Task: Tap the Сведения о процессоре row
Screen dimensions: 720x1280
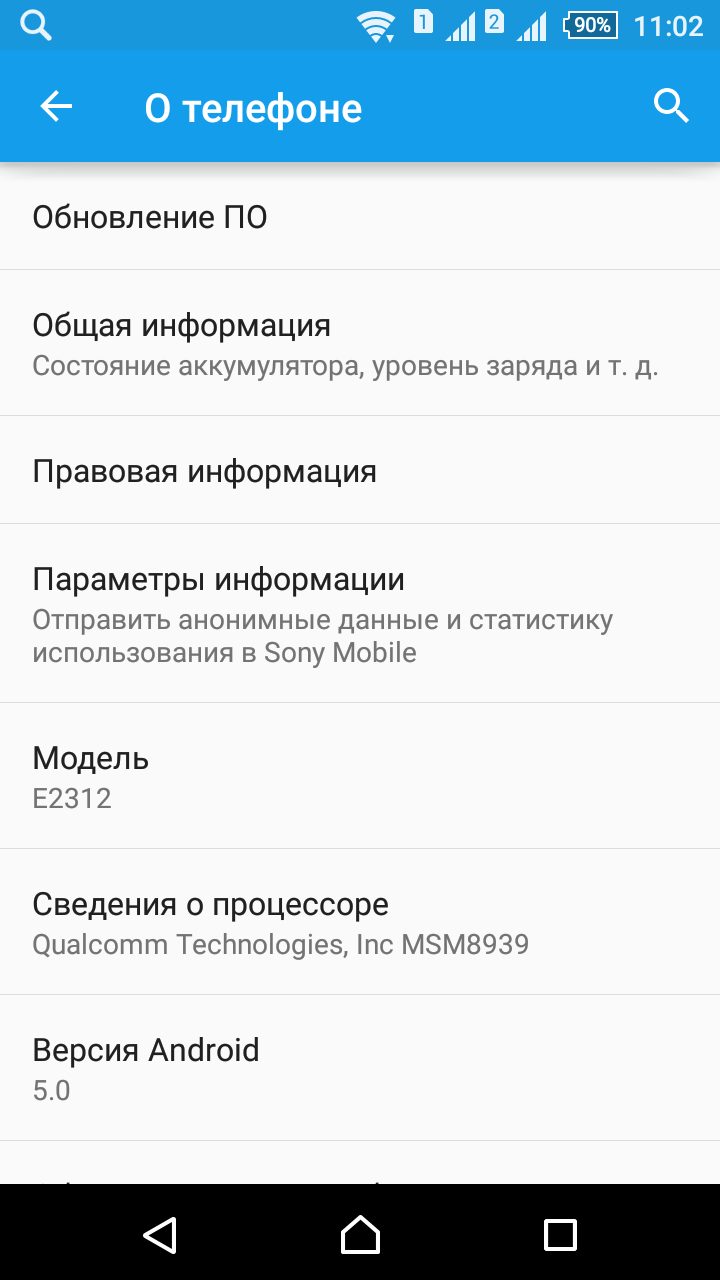Action: [360, 922]
